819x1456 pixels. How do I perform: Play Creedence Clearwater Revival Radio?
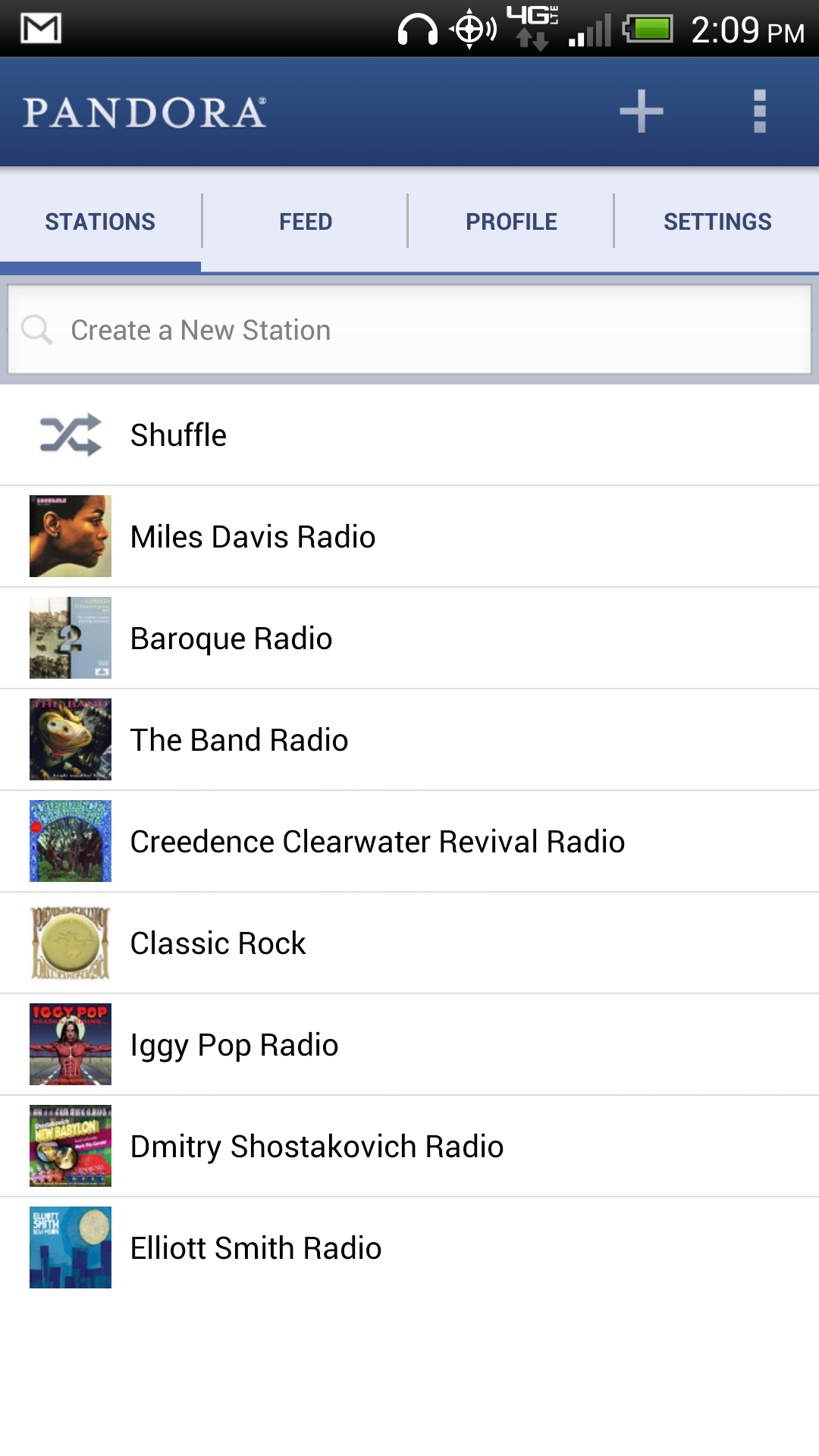pyautogui.click(x=378, y=841)
